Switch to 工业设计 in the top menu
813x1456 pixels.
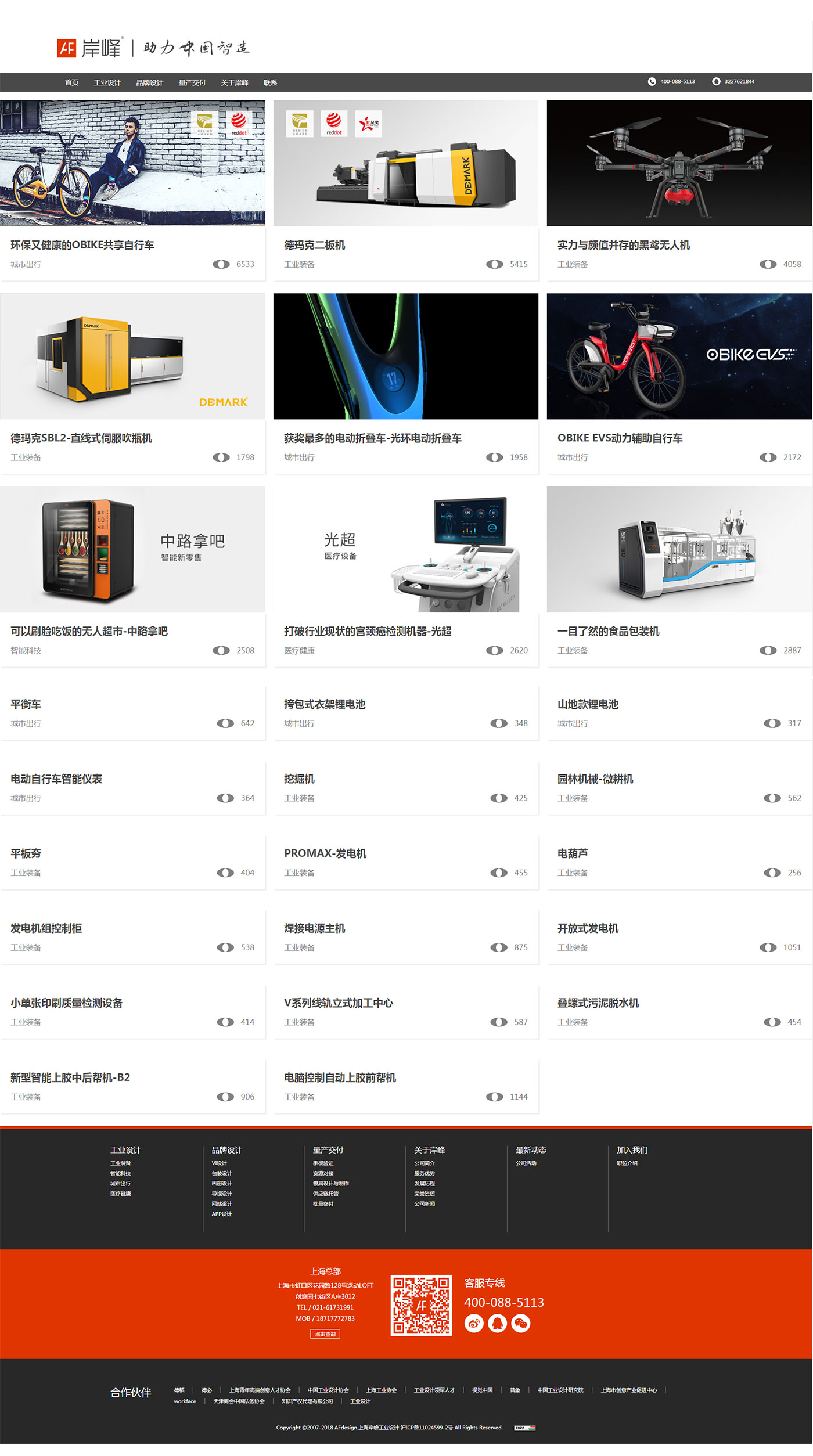pyautogui.click(x=107, y=82)
